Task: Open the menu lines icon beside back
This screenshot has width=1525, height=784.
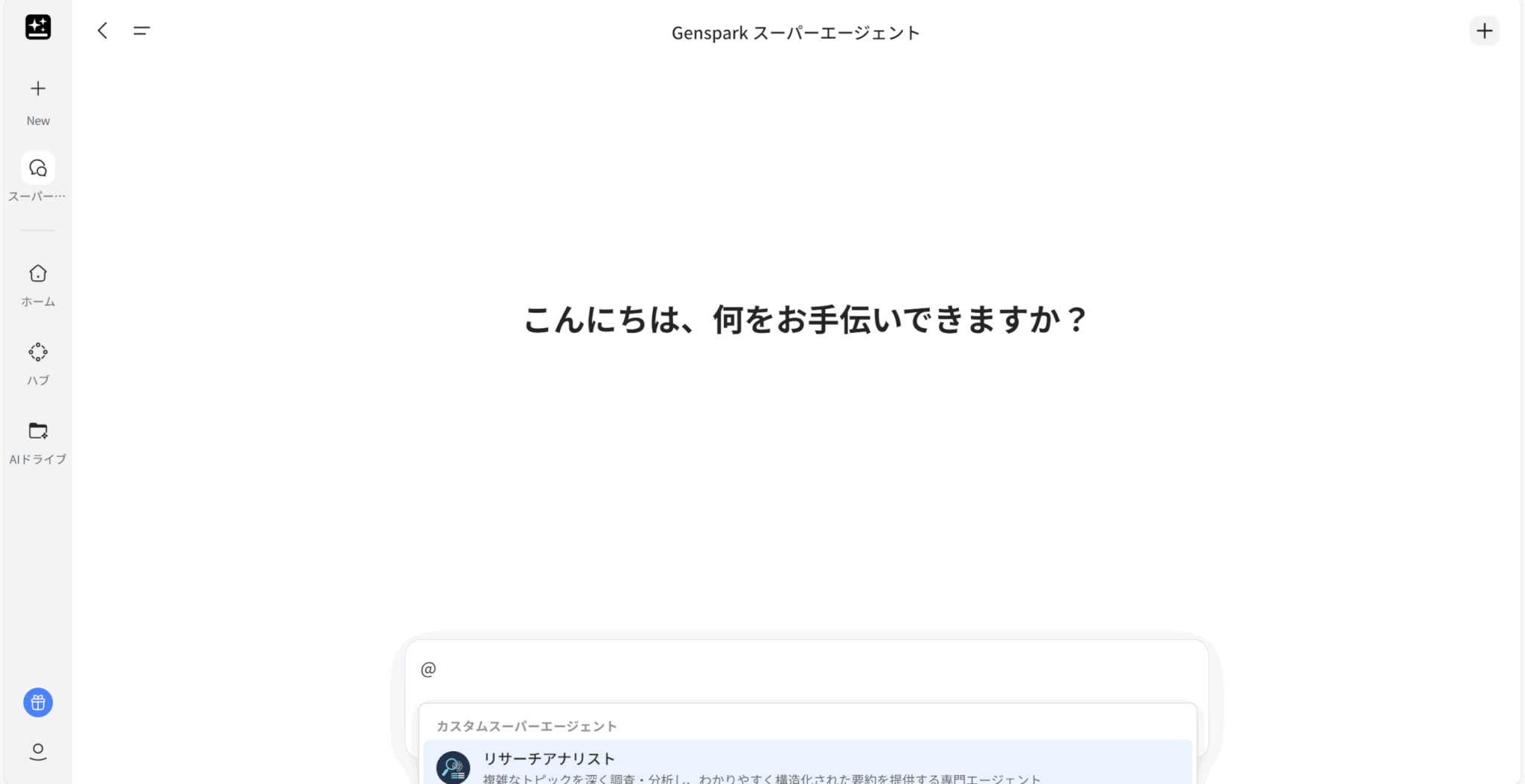Action: coord(141,31)
